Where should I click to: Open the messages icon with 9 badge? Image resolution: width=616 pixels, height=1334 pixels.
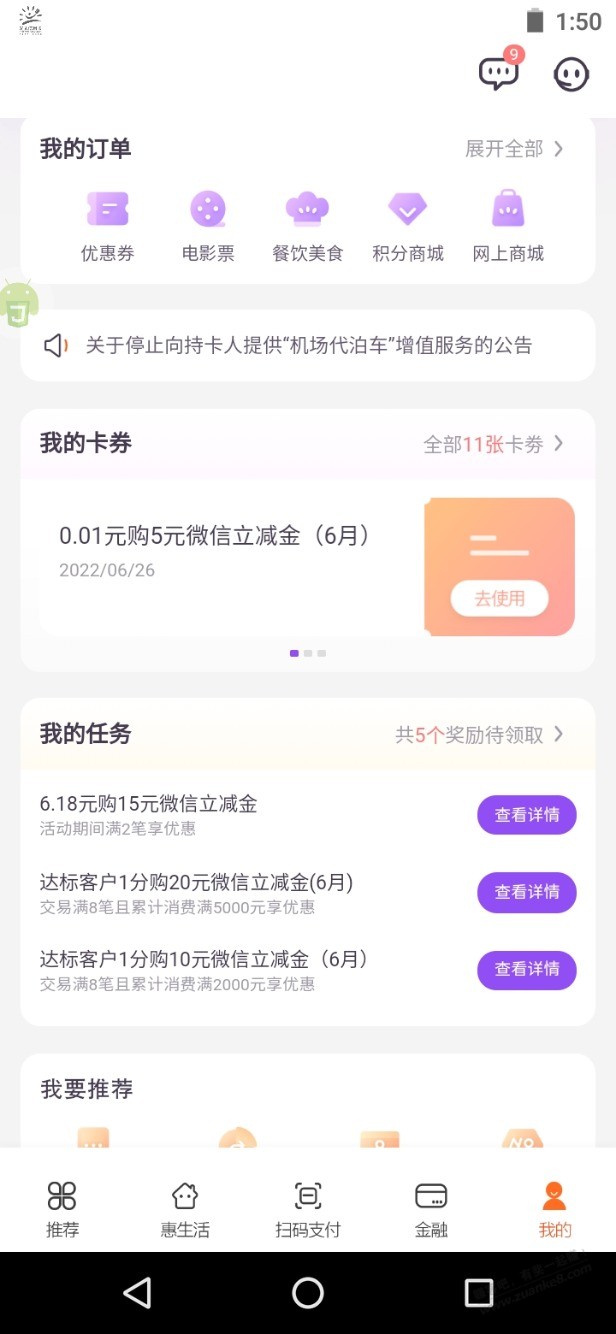pyautogui.click(x=499, y=73)
